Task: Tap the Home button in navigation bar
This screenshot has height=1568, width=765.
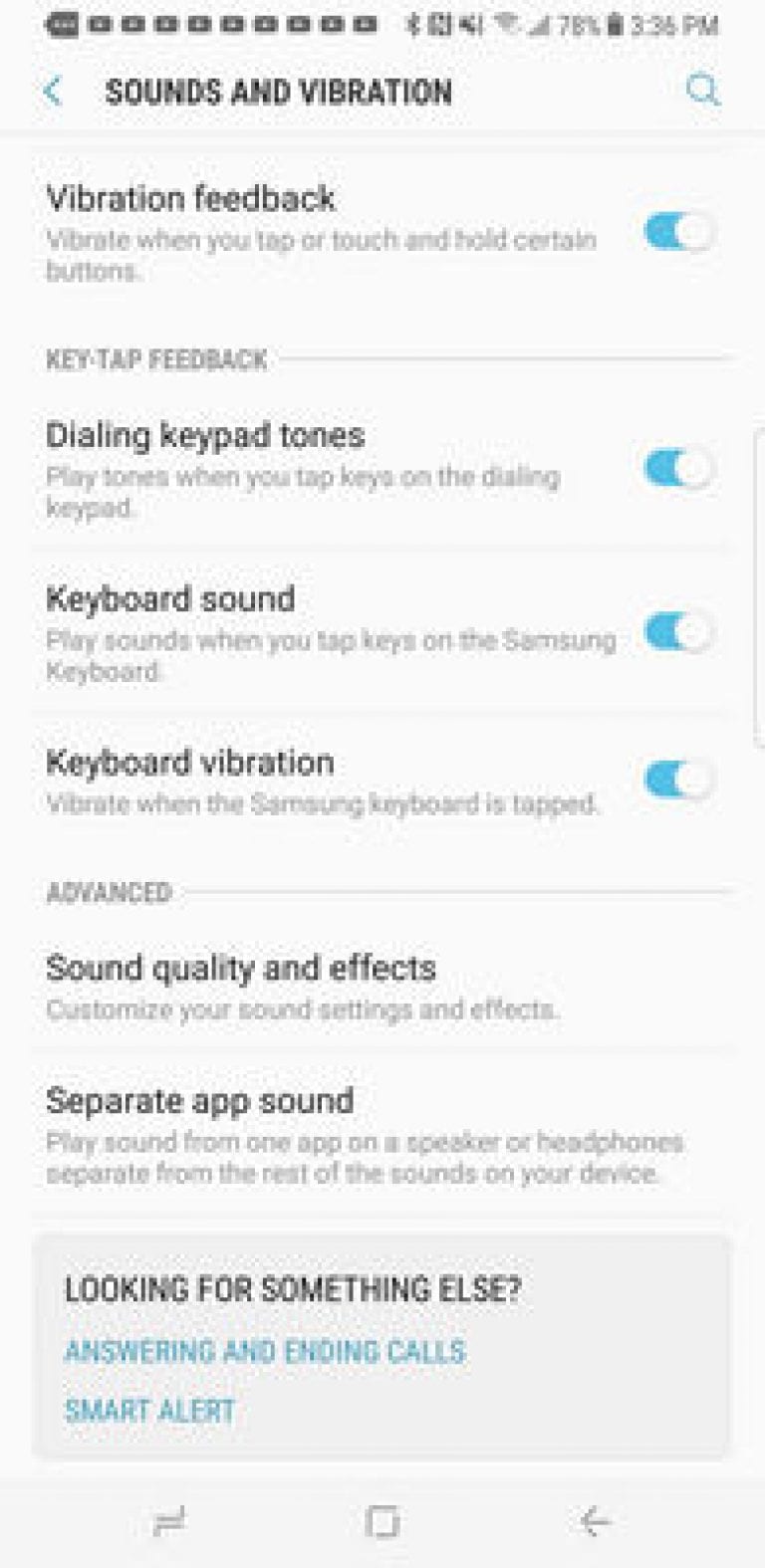Action: click(382, 1522)
